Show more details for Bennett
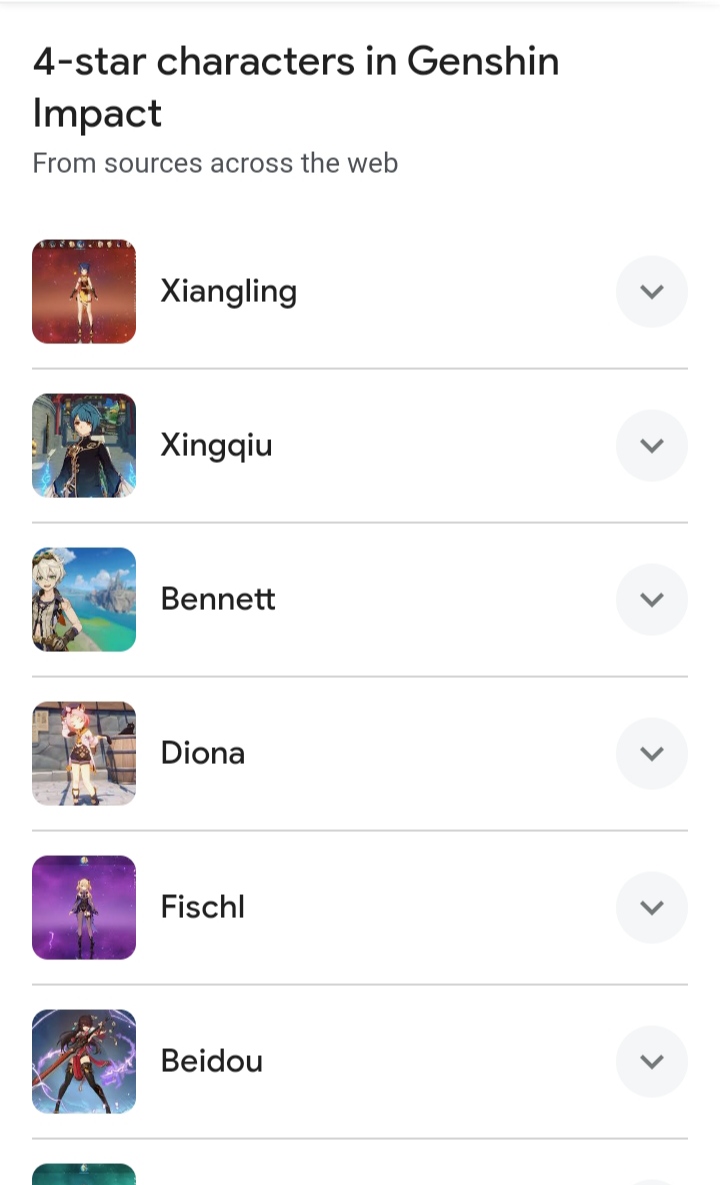 pos(652,600)
